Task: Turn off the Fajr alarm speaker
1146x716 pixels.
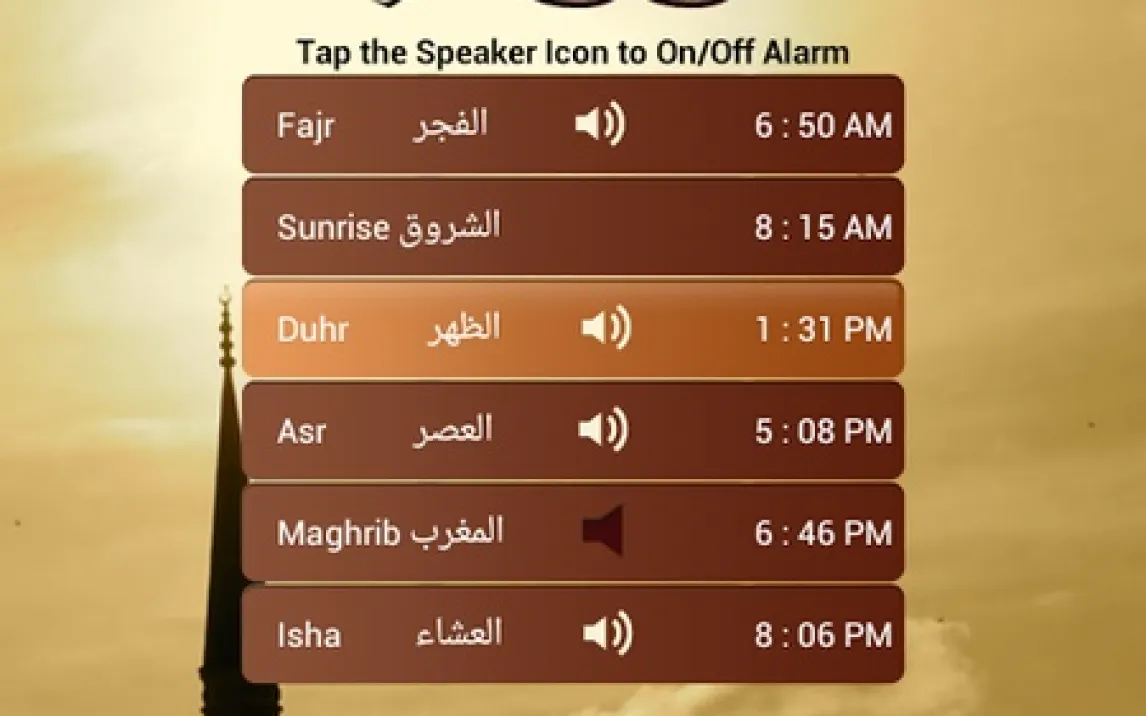Action: [x=600, y=125]
